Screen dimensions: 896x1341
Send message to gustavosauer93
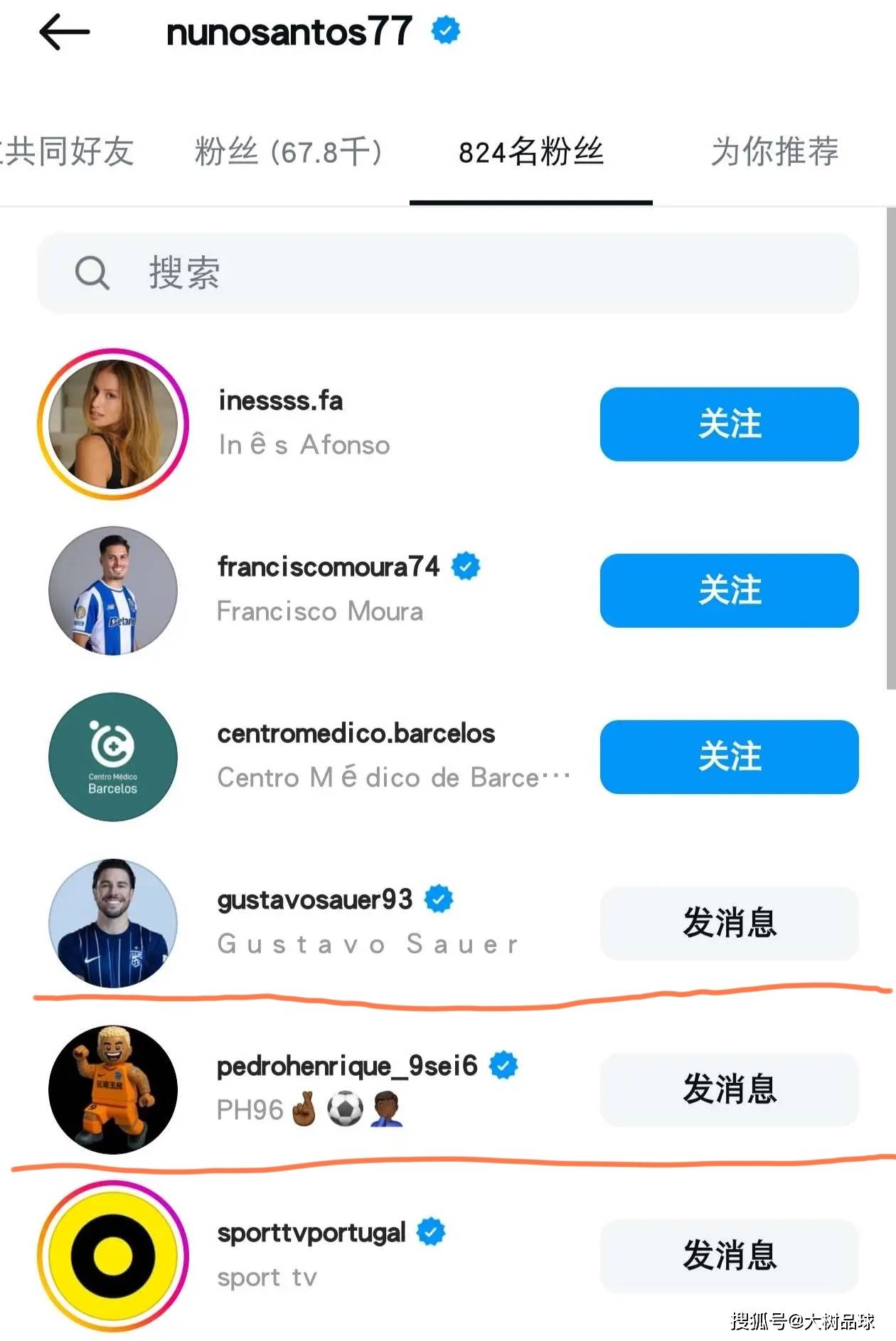(729, 923)
